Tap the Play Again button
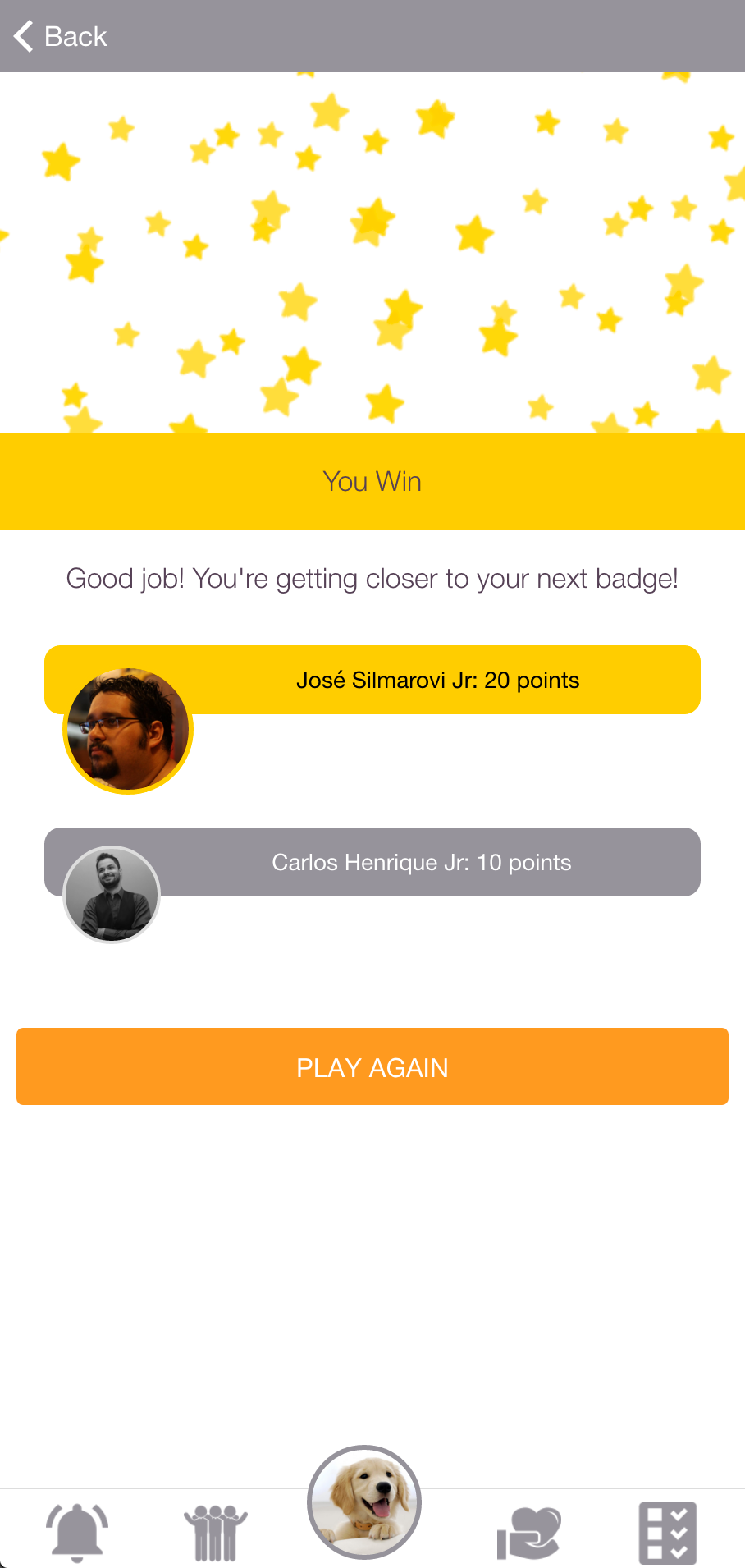The width and height of the screenshot is (745, 1568). [372, 1066]
